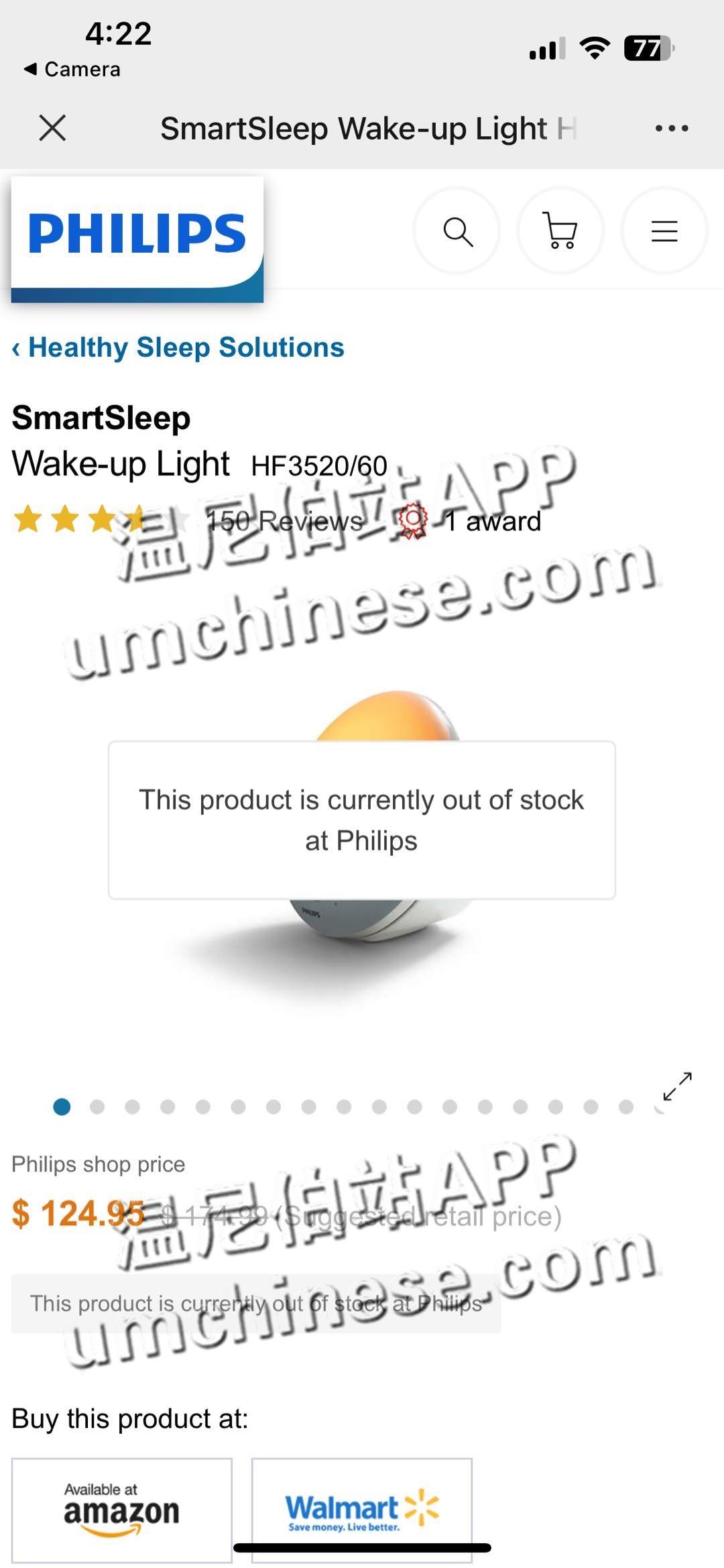Screen dimensions: 724x1568
Task: Read the 150 Reviews
Action: (x=284, y=521)
